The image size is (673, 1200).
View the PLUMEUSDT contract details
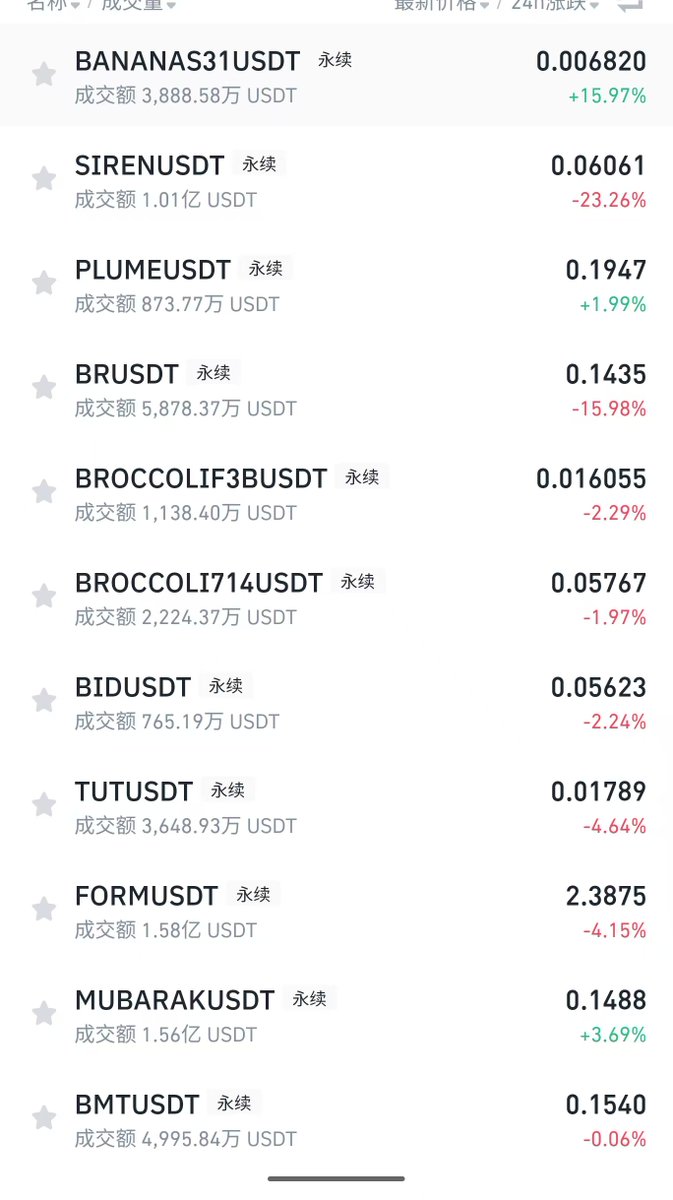coord(153,270)
